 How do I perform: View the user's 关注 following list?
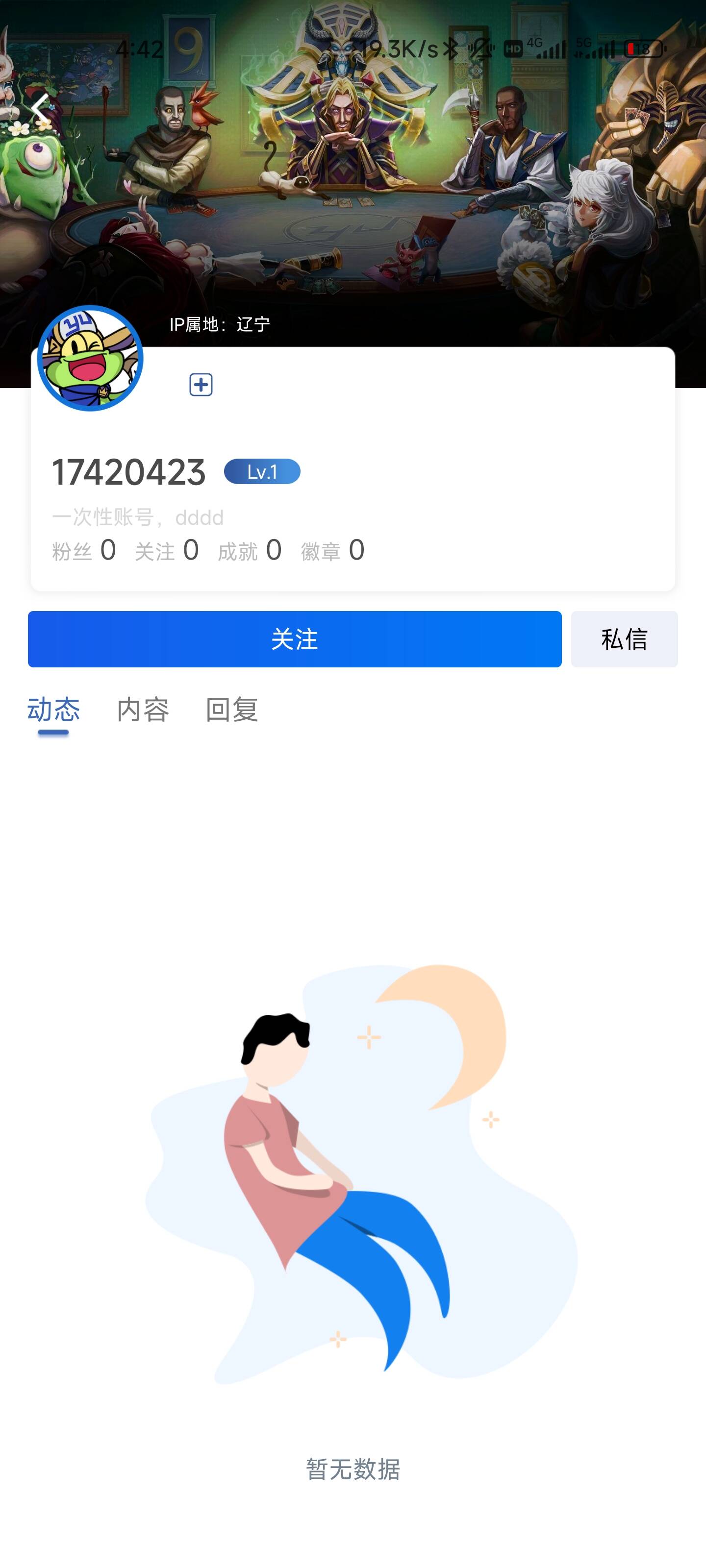click(166, 551)
